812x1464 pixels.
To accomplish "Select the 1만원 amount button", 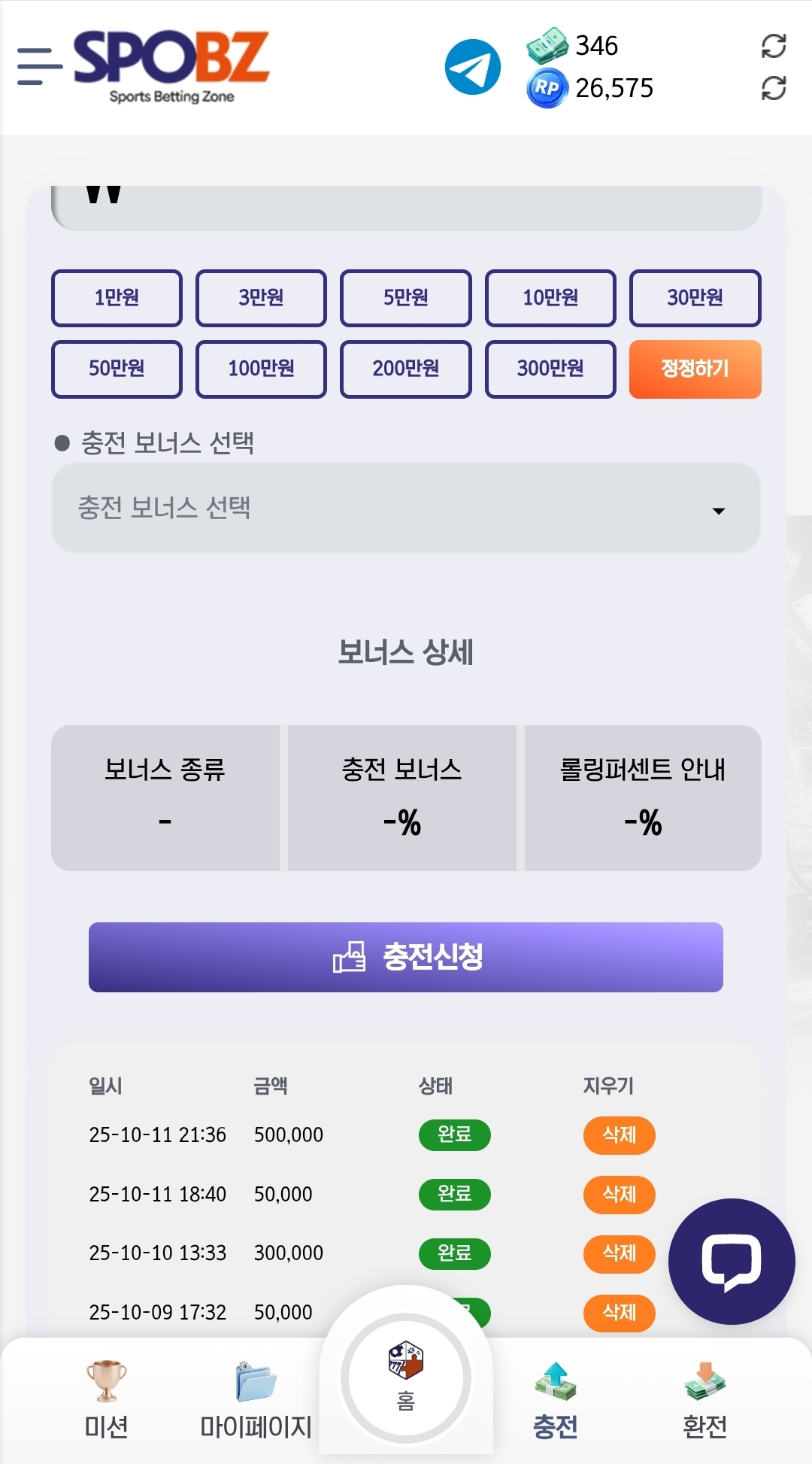I will (117, 298).
